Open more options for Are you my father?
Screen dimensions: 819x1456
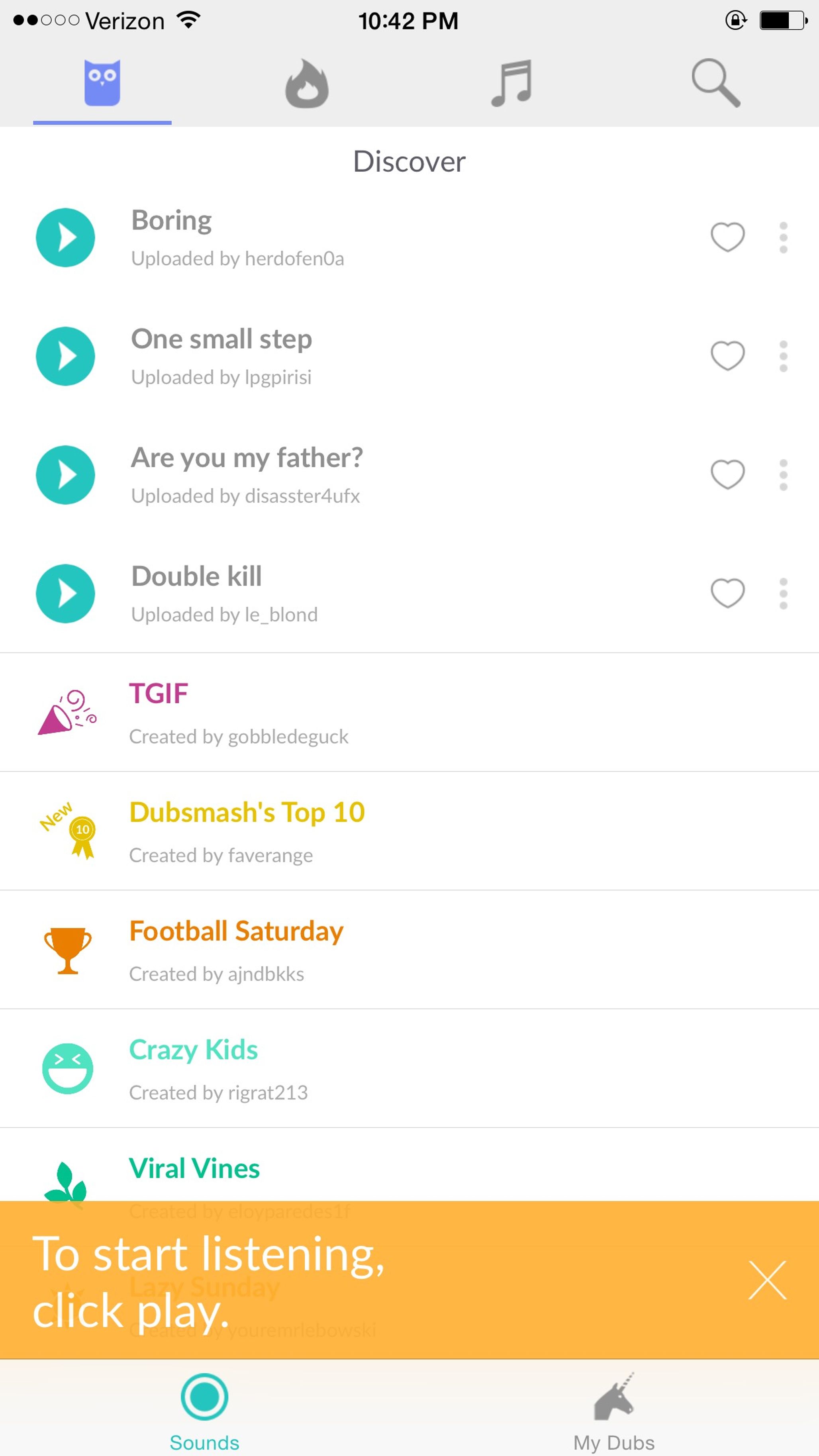784,475
